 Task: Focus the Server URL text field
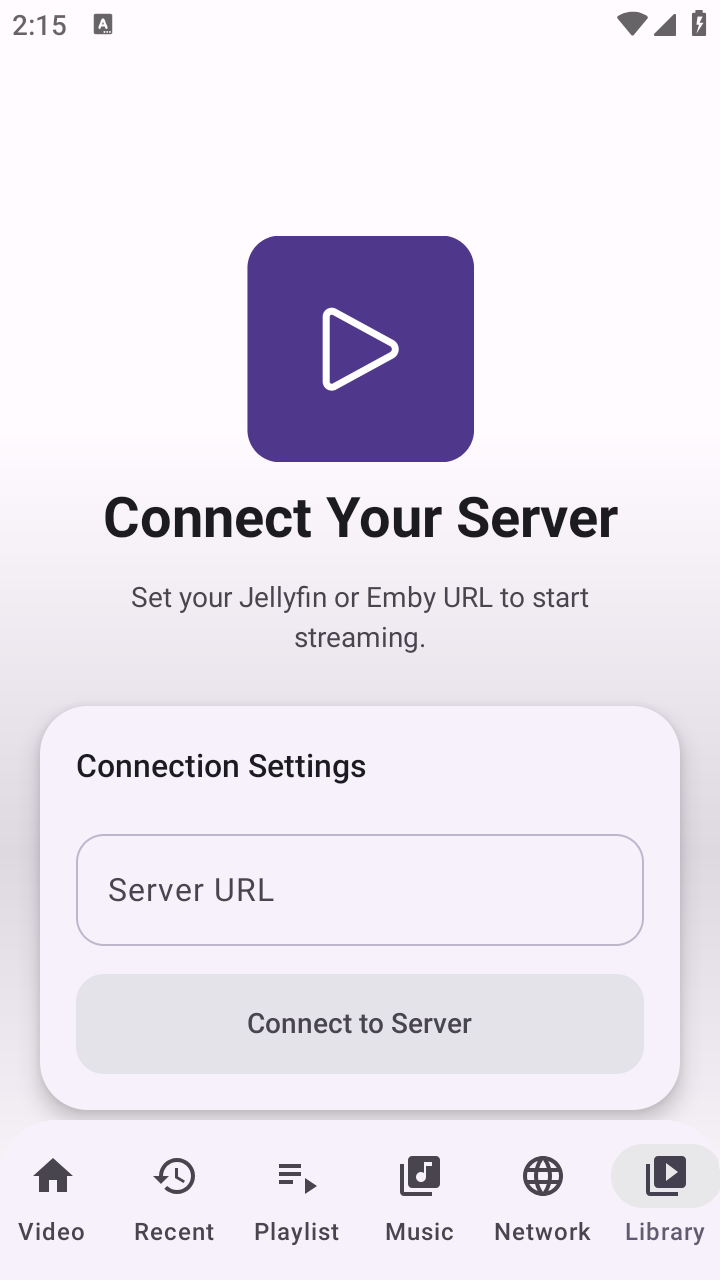360,890
